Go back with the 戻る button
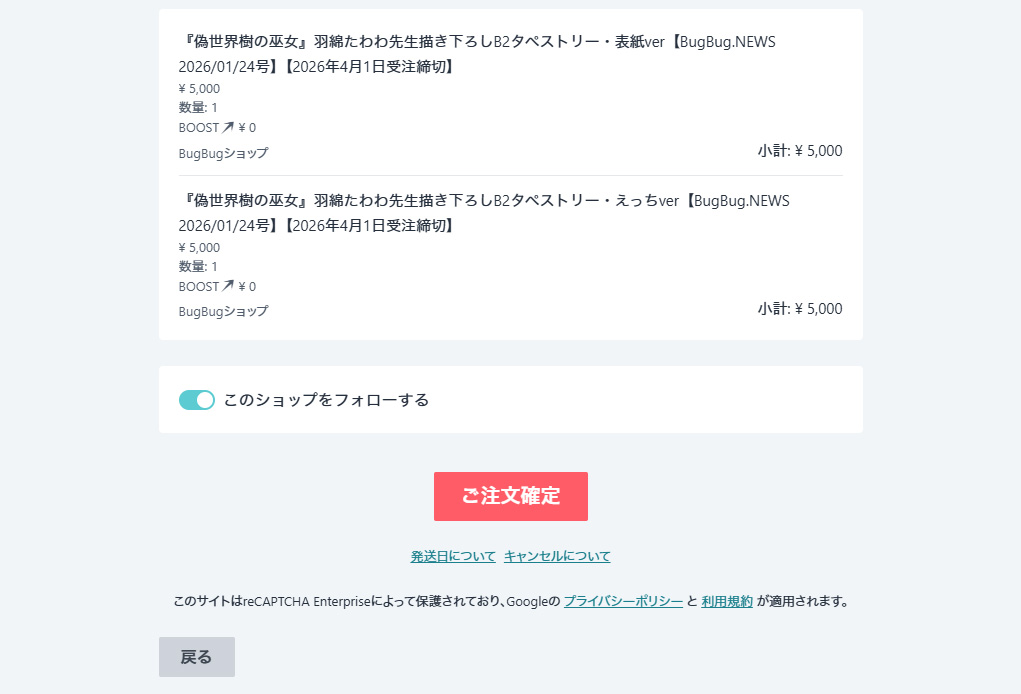Viewport: 1021px width, 694px height. tap(196, 657)
